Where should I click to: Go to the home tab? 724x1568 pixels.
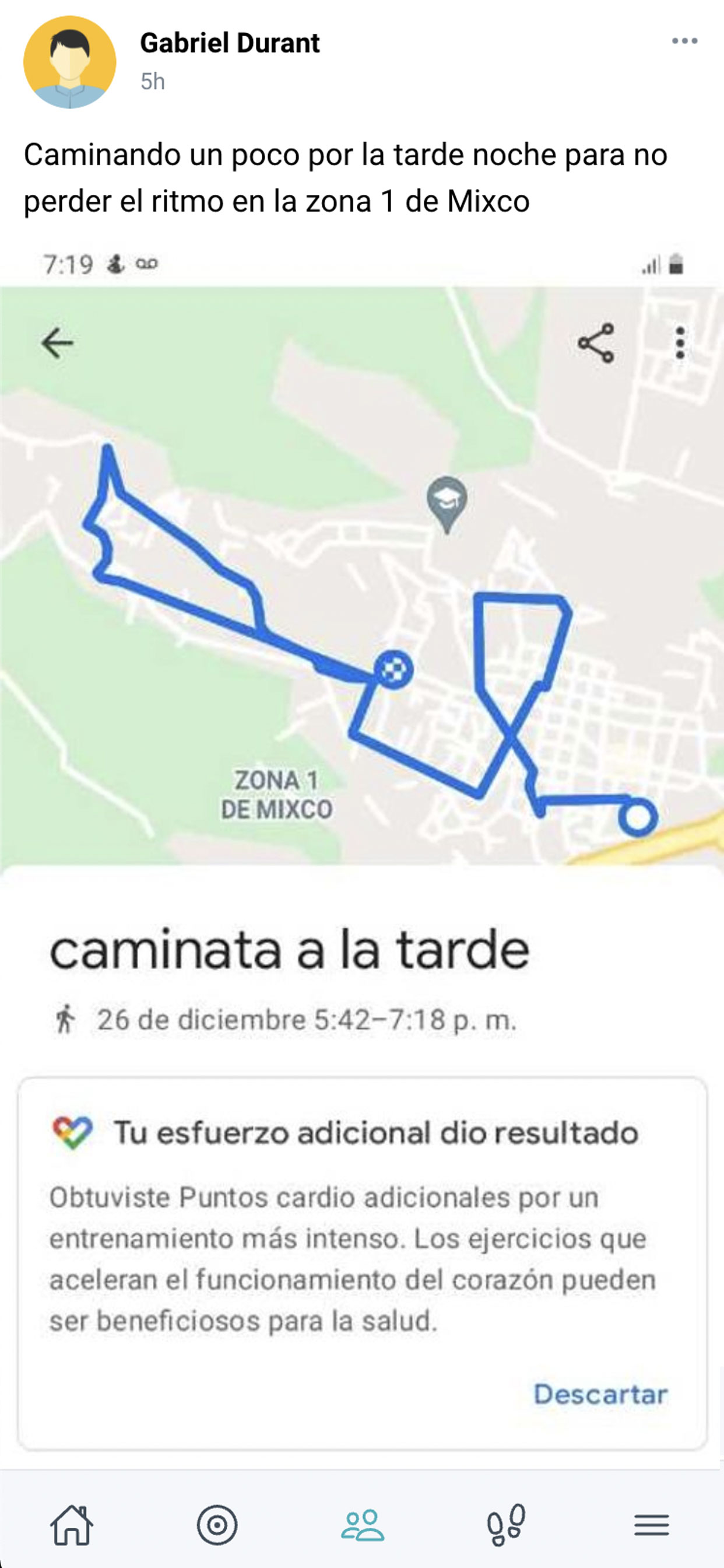point(72,1525)
